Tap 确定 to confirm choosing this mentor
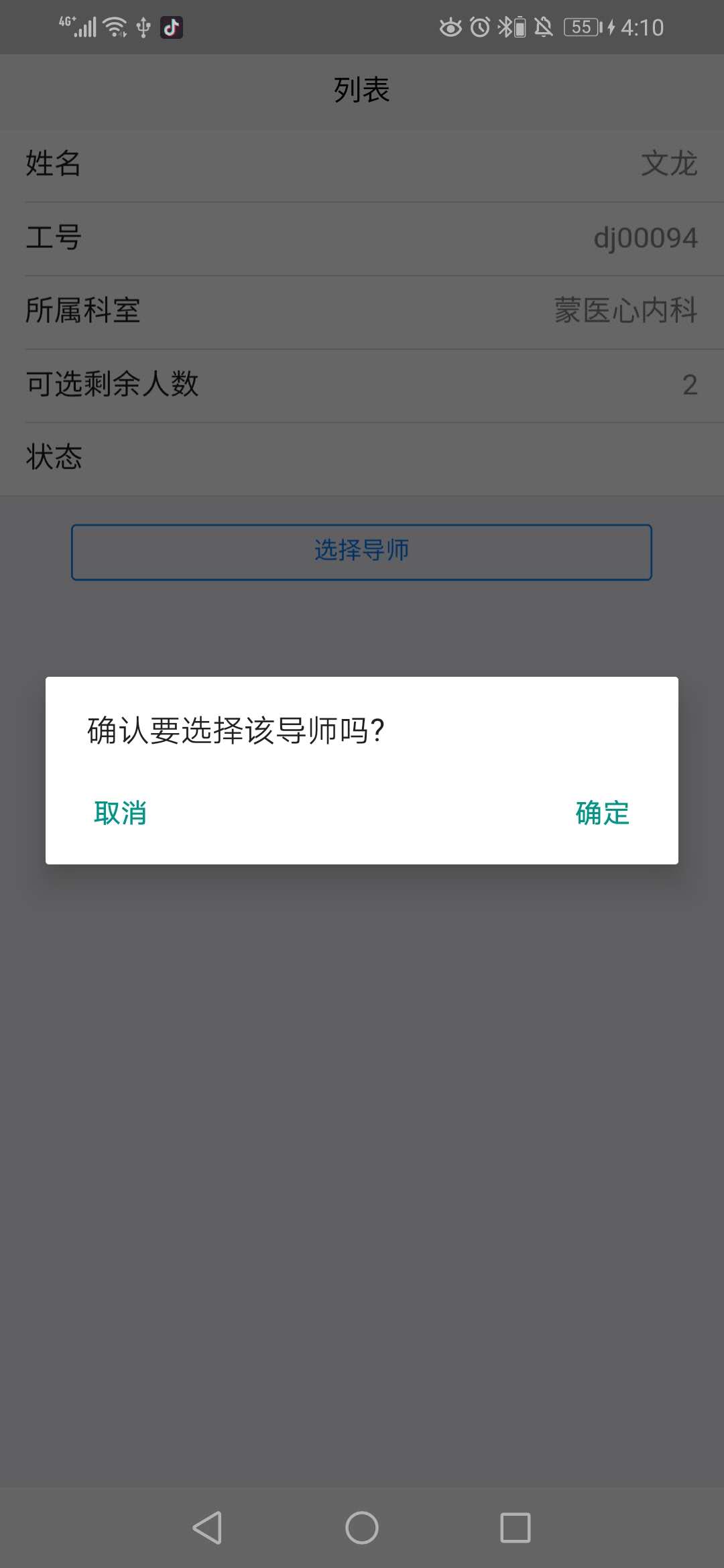 click(603, 813)
